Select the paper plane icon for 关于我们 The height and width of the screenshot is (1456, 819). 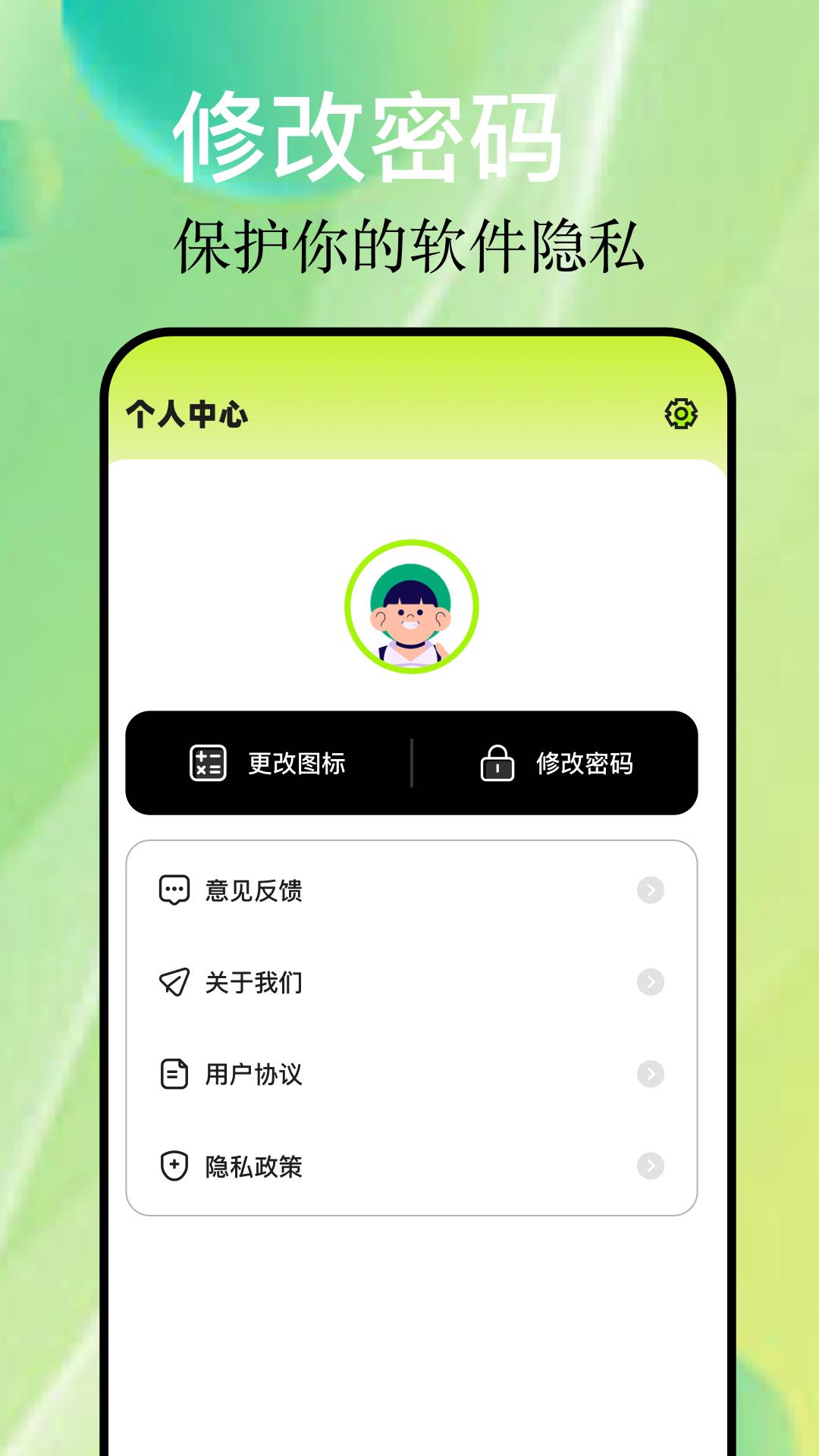pos(174,982)
